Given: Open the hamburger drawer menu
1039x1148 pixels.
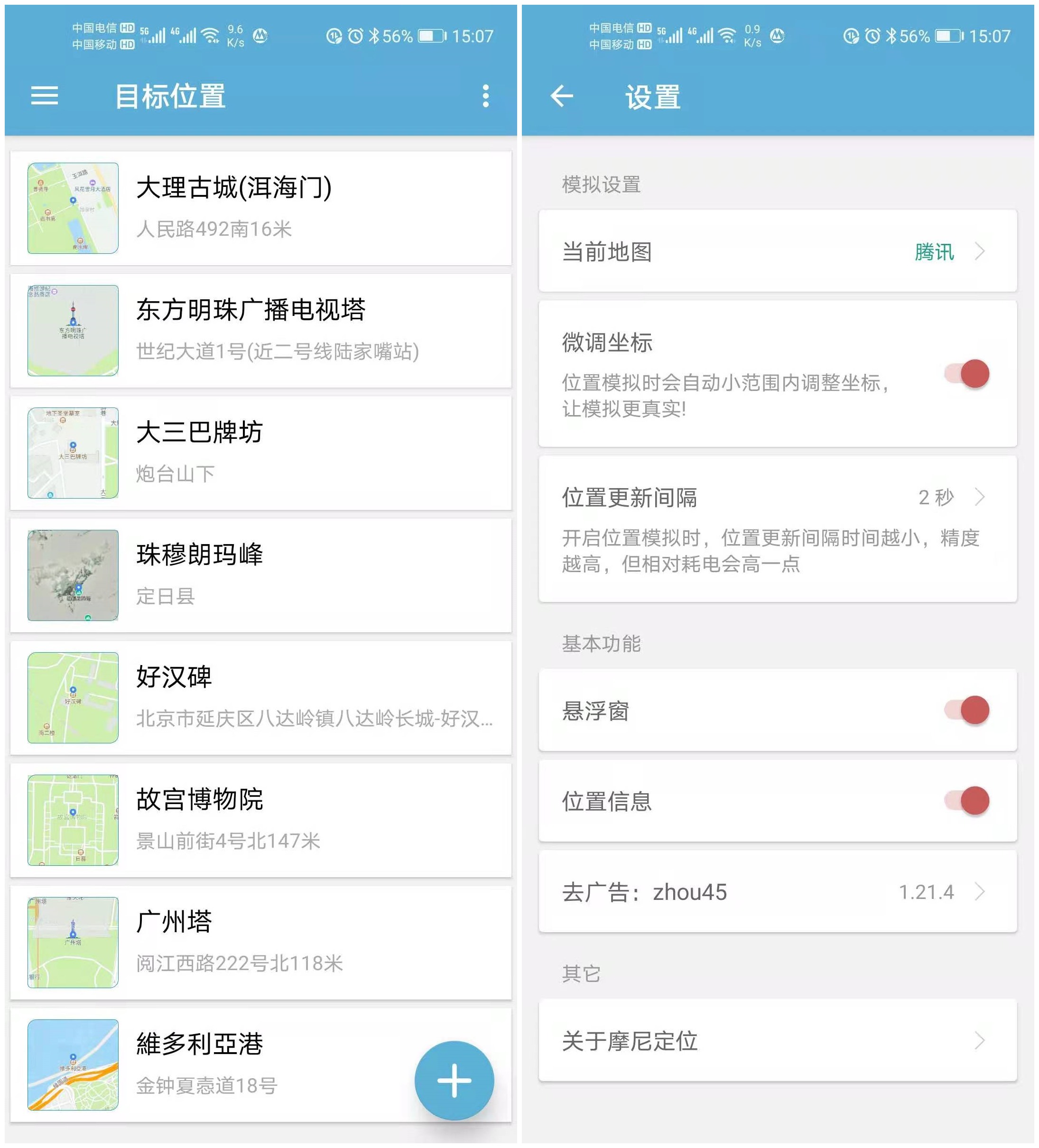Looking at the screenshot, I should click(45, 96).
